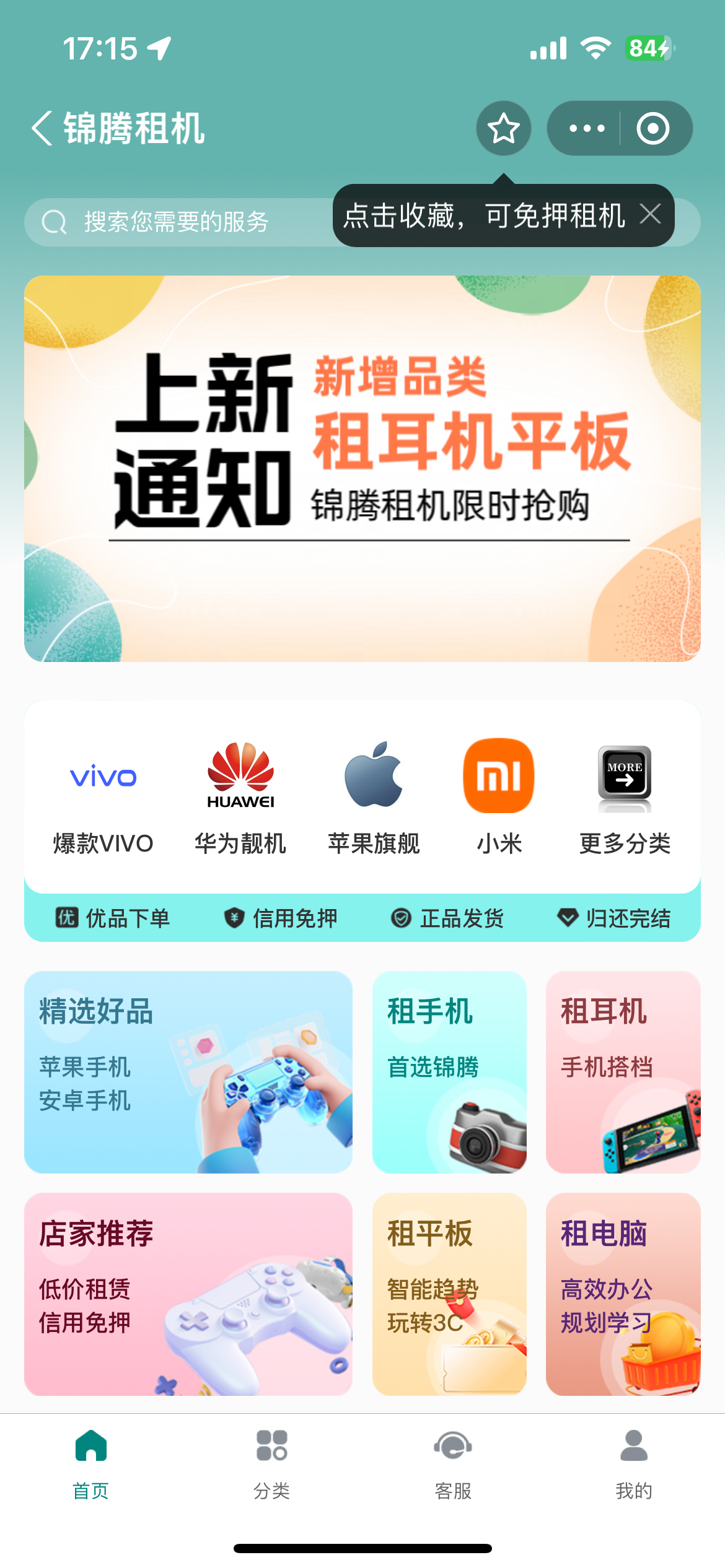Go back from 锦腾租机 page

[x=42, y=128]
